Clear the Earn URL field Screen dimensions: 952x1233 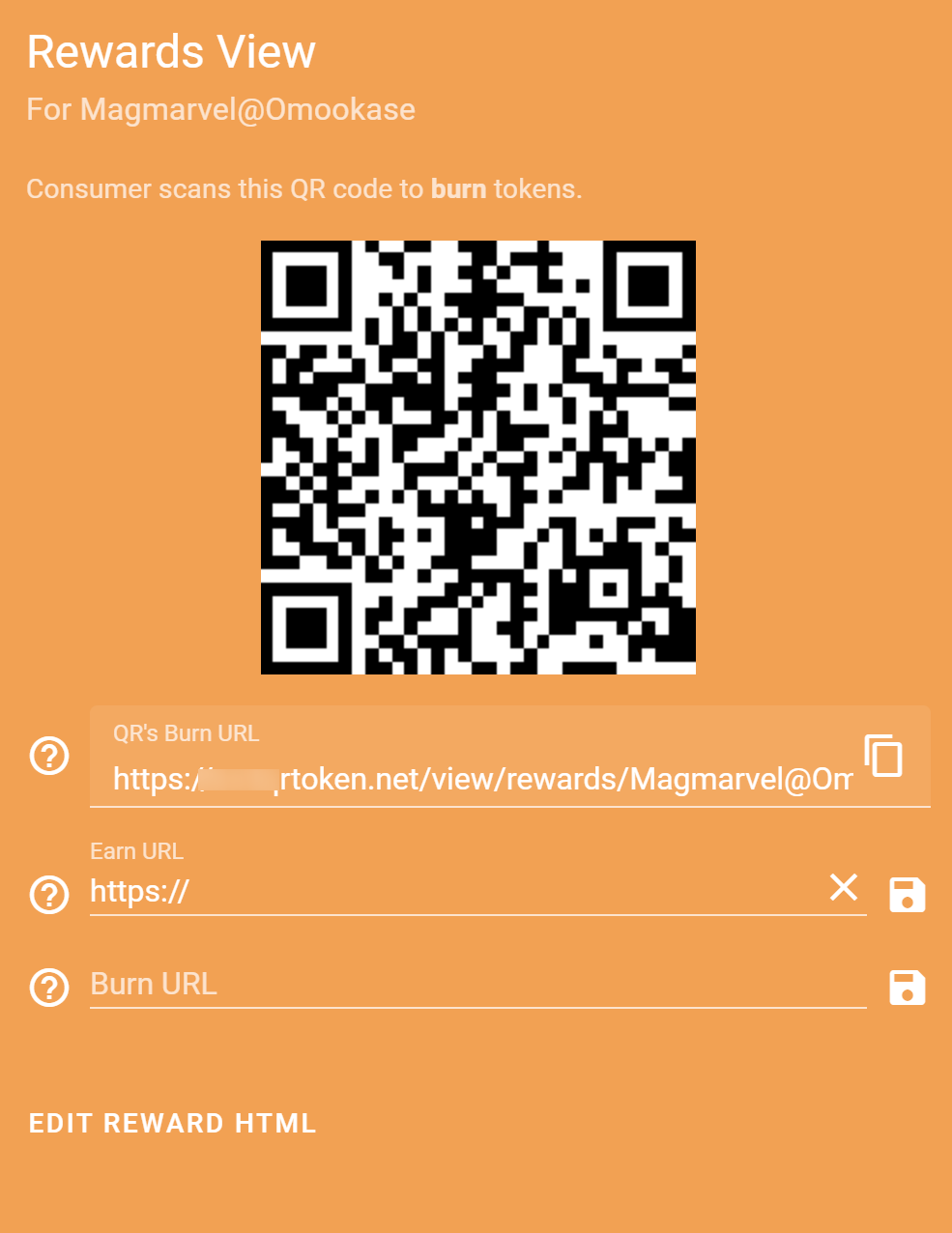[x=844, y=887]
